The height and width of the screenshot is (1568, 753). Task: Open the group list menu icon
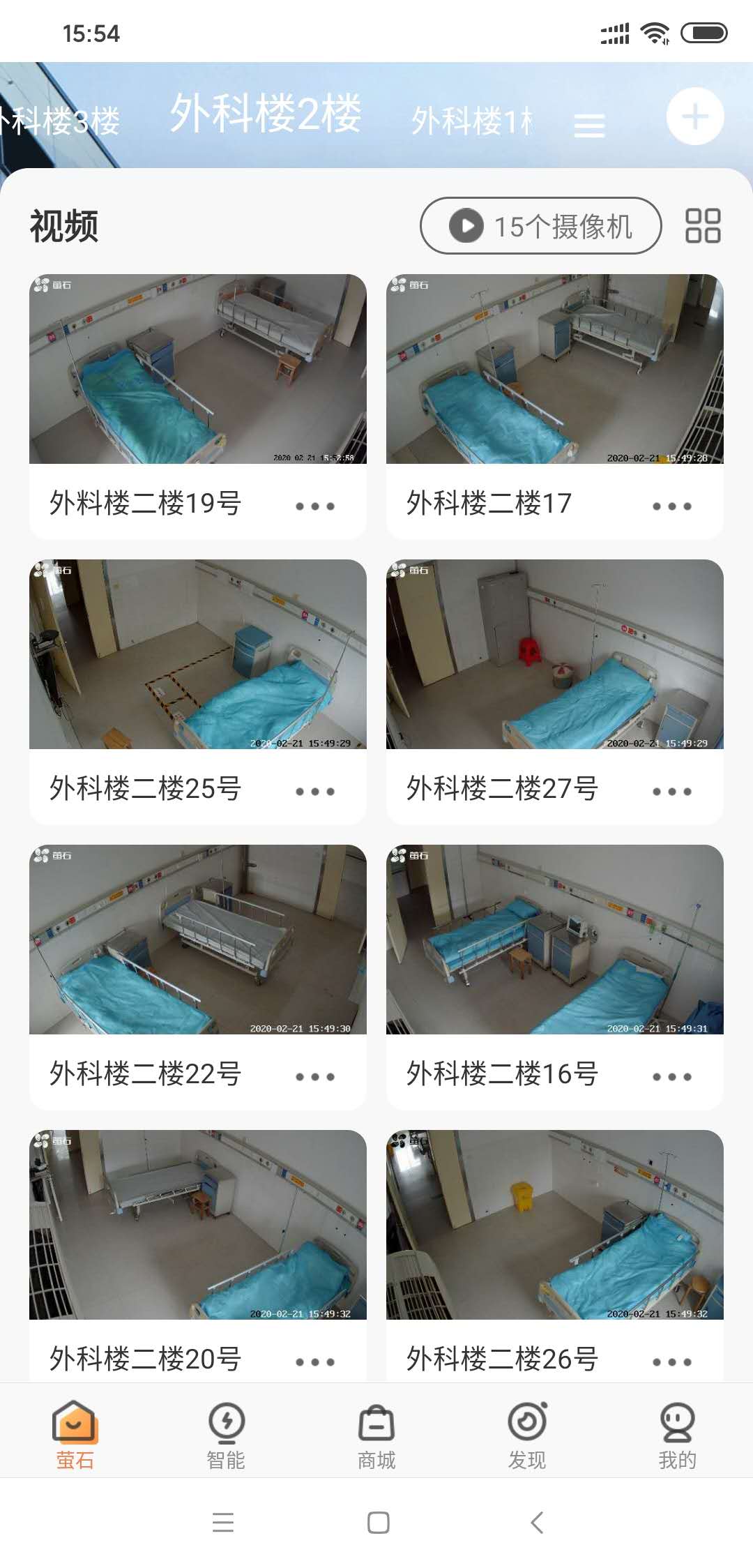point(589,126)
